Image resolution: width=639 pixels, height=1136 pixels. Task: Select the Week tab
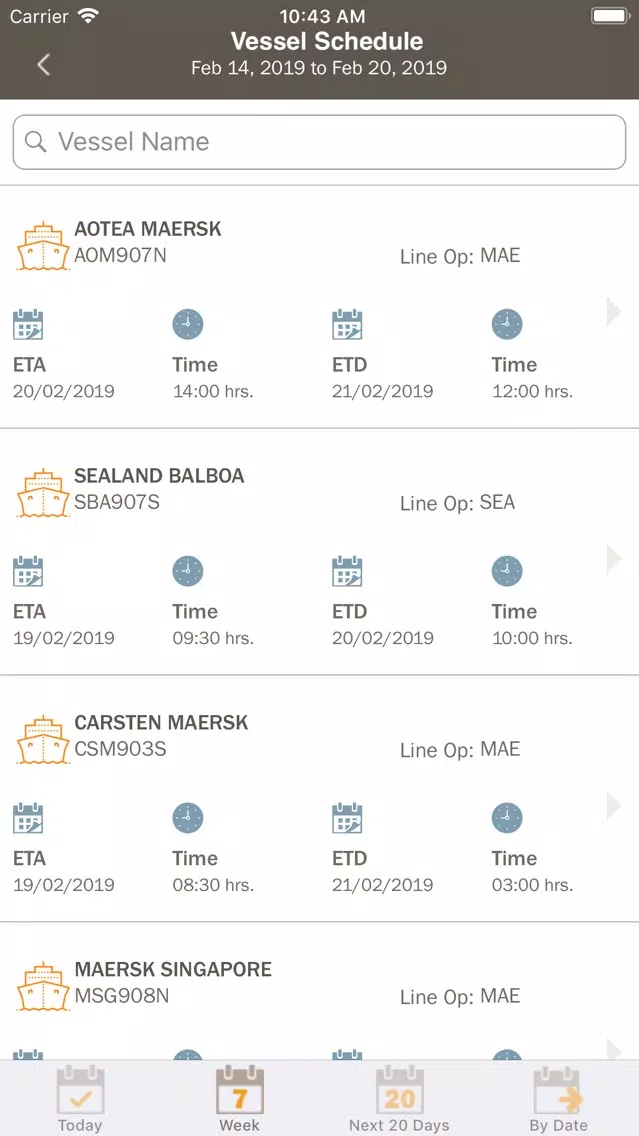240,1098
